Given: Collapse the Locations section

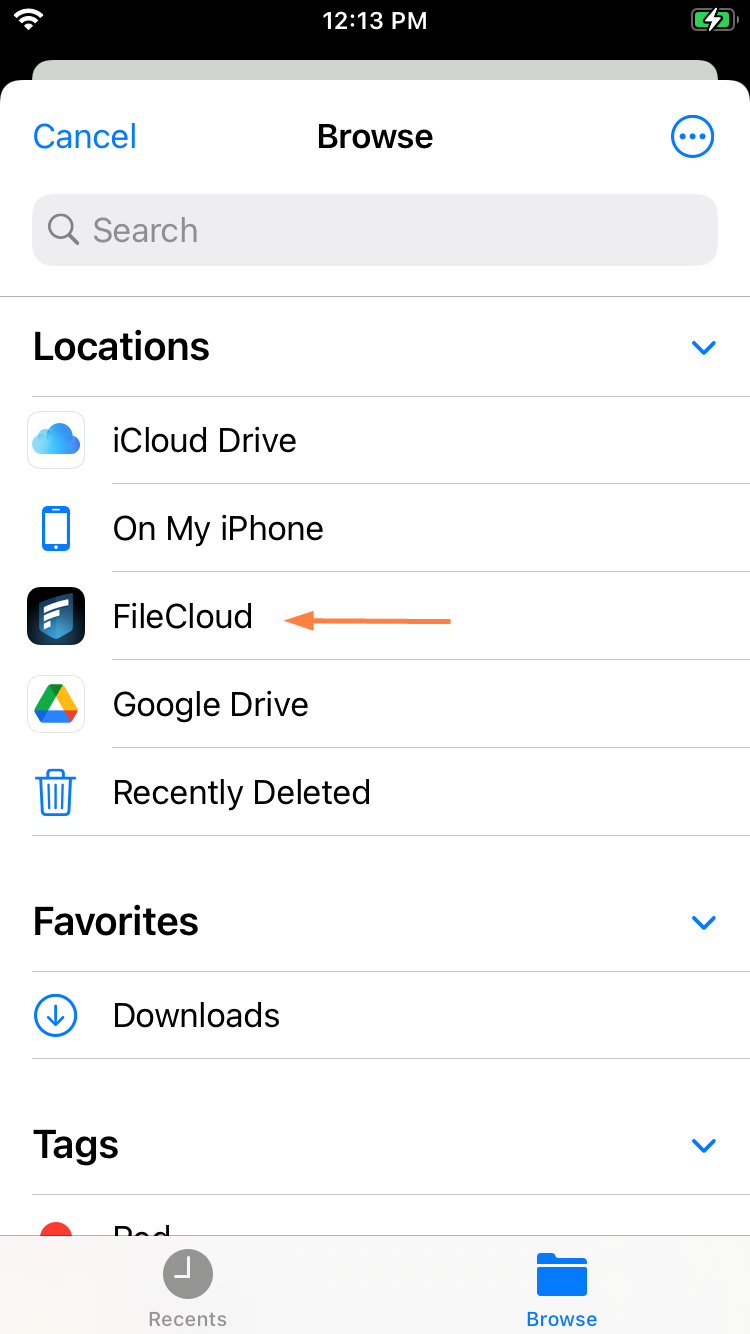Looking at the screenshot, I should pos(704,347).
